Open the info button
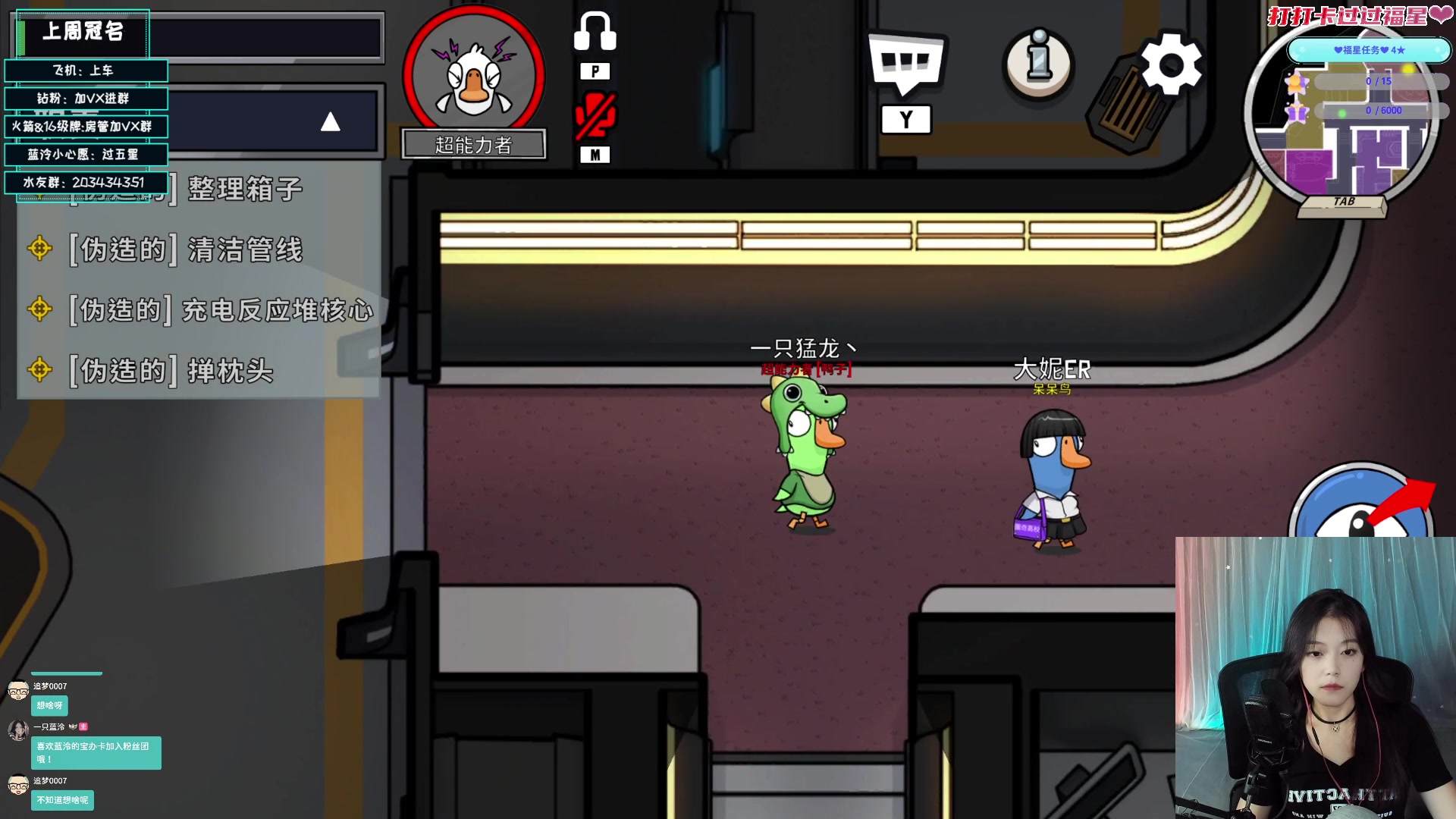This screenshot has width=1456, height=819. [x=1038, y=64]
